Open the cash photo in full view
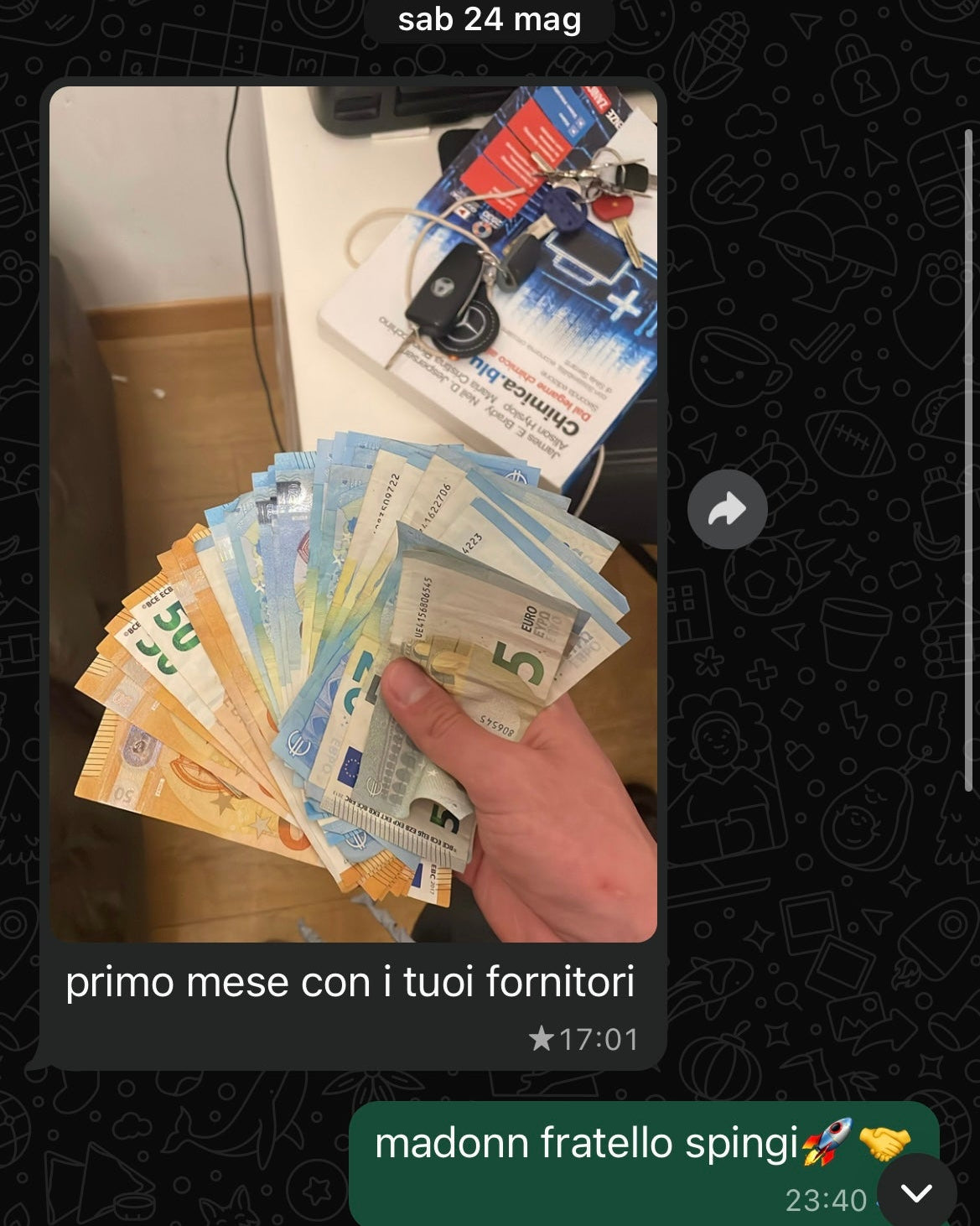Viewport: 980px width, 1226px height. (352, 513)
